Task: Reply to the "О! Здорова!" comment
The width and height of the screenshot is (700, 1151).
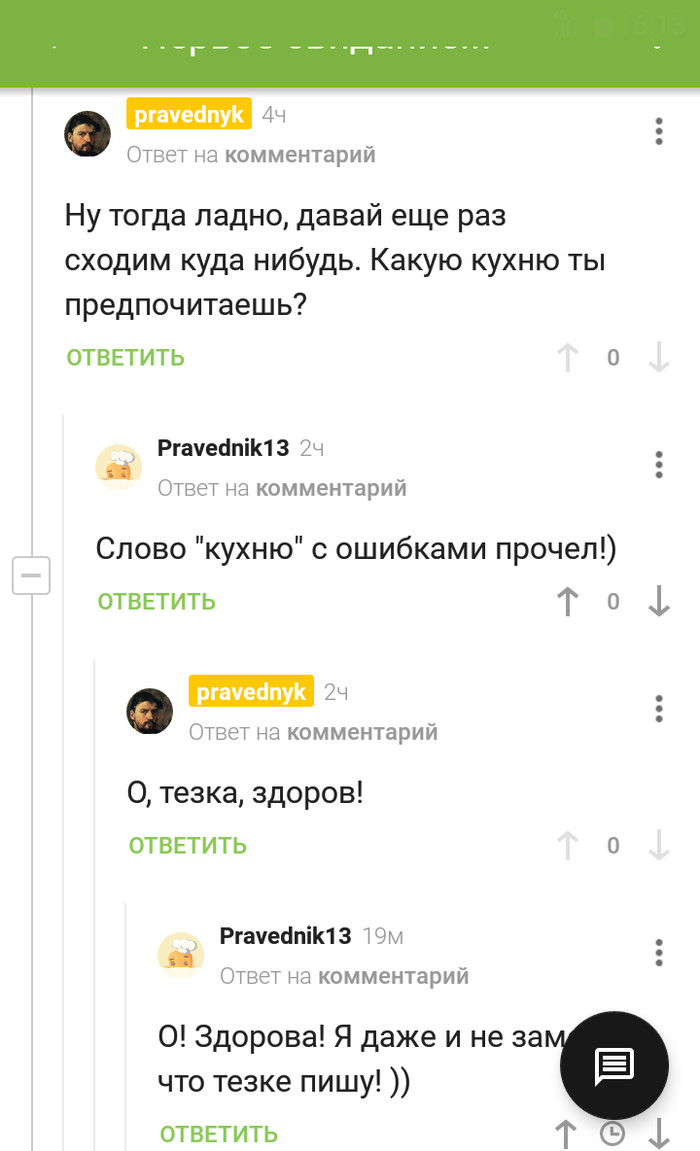Action: point(219,1134)
